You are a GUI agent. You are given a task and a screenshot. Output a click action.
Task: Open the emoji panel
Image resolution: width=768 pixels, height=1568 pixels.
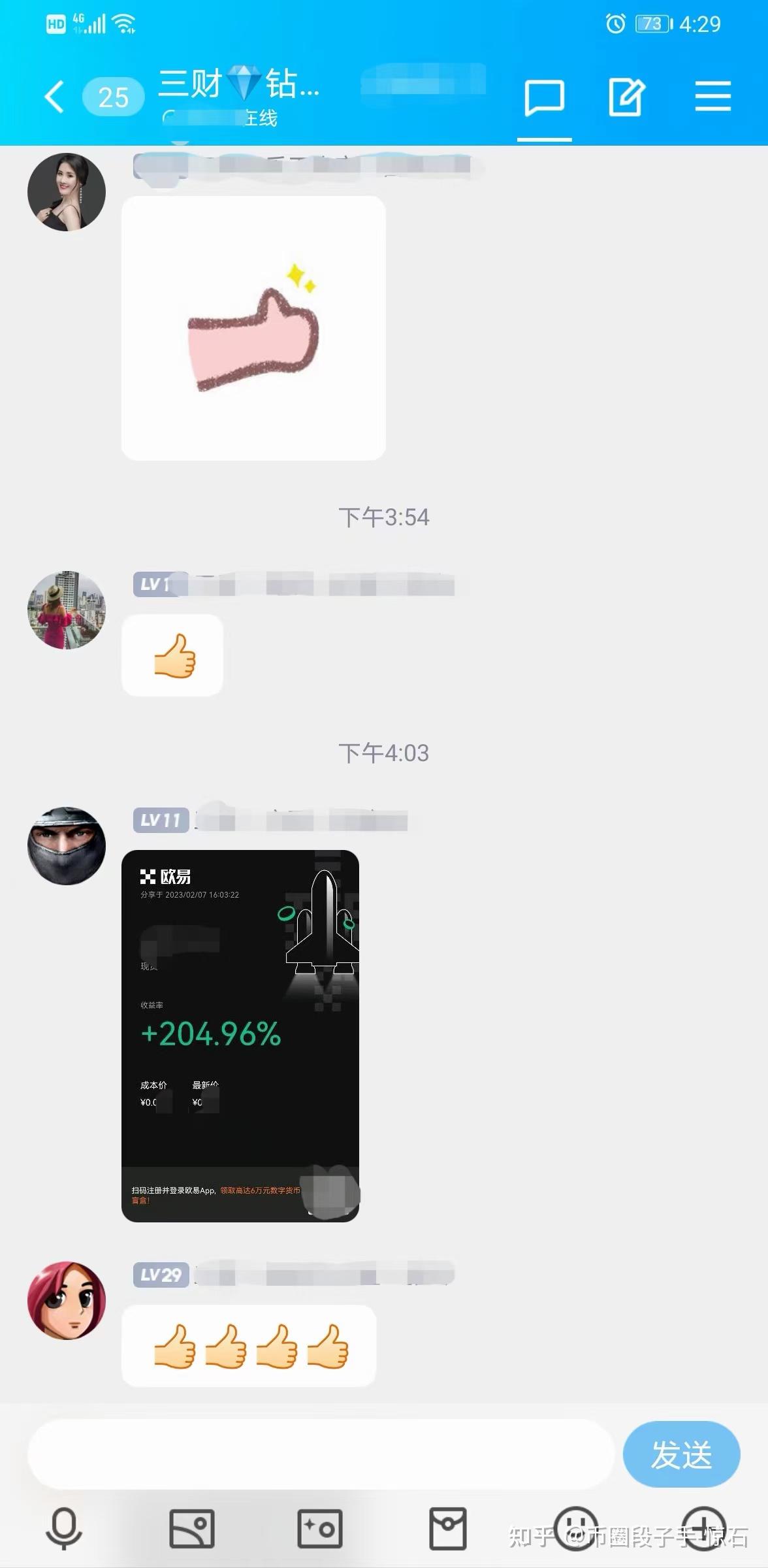point(576,1529)
